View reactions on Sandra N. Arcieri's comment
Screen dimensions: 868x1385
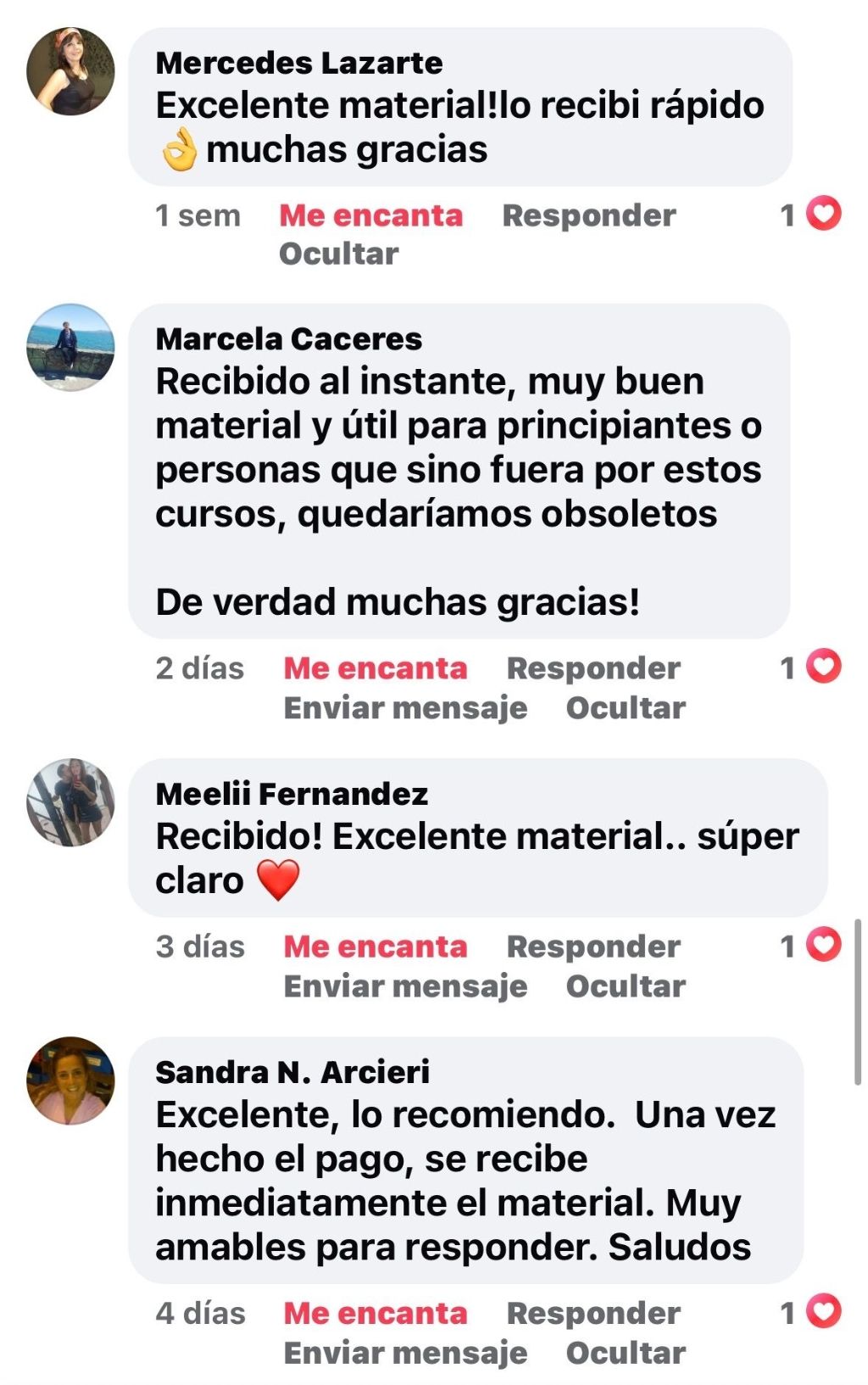point(811,1312)
